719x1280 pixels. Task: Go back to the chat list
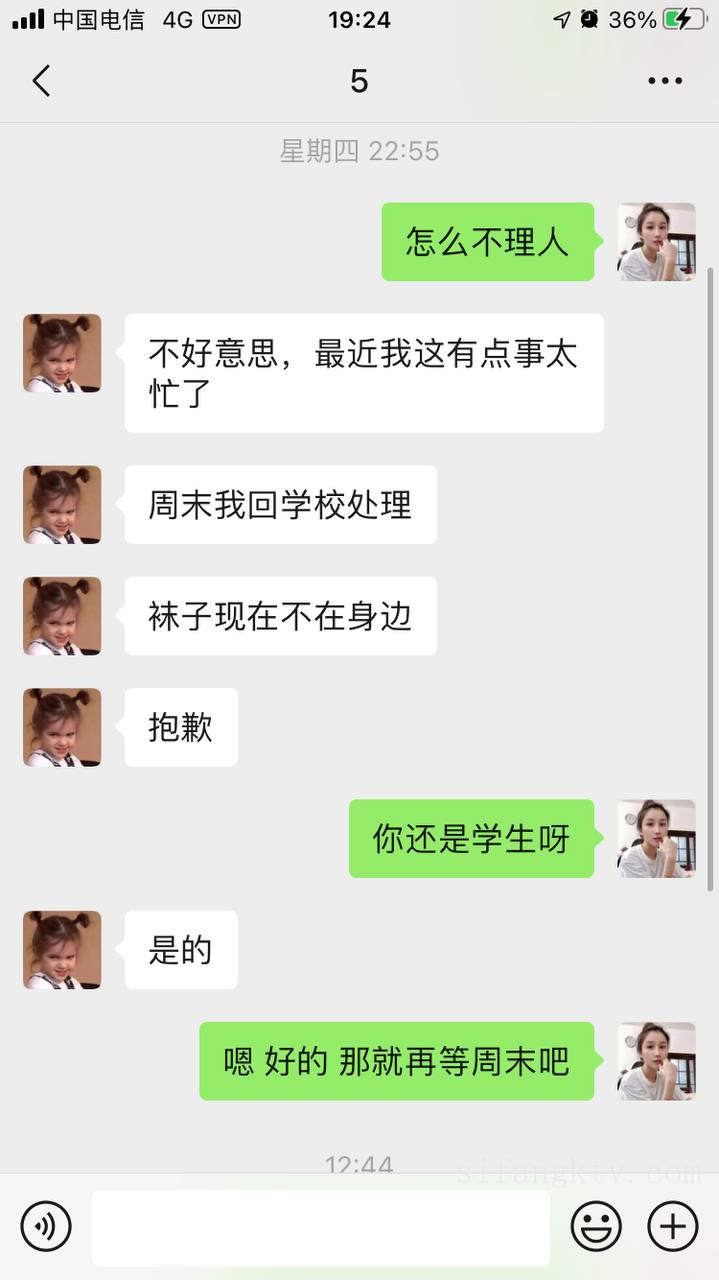pos(41,81)
